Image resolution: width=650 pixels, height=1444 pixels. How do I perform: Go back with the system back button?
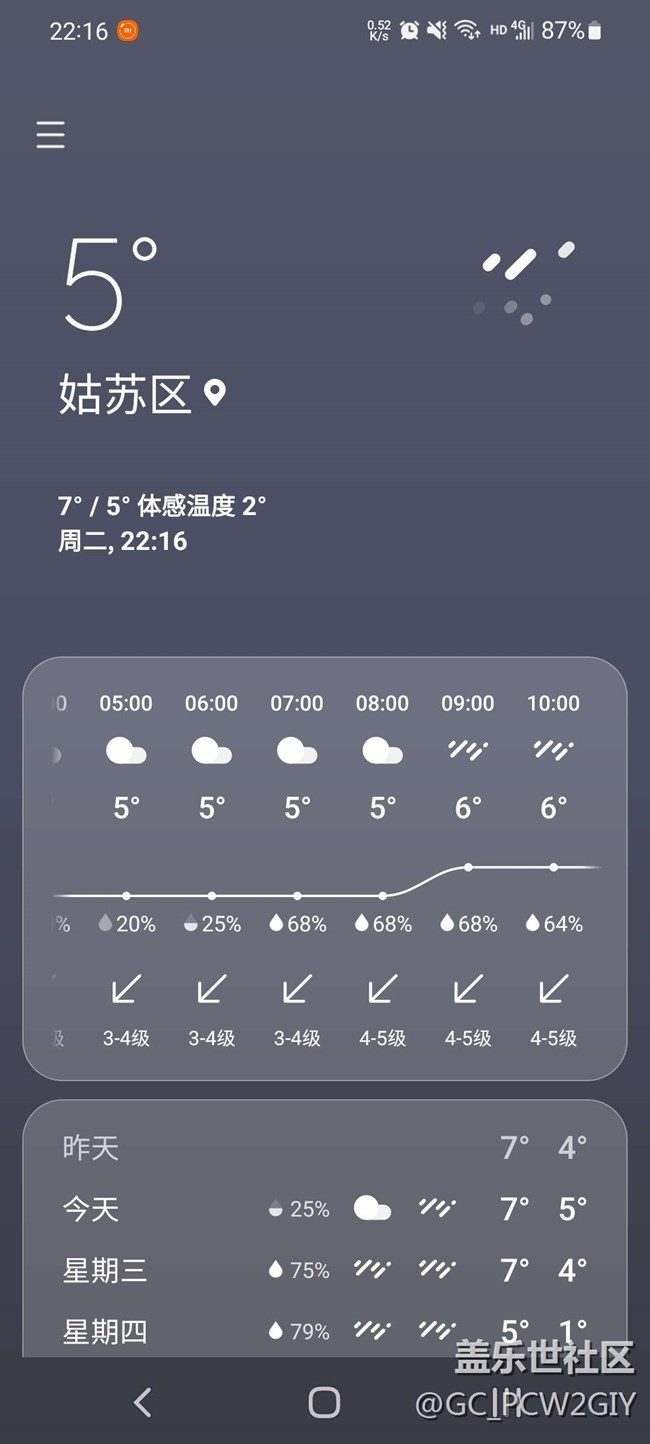(x=143, y=1402)
